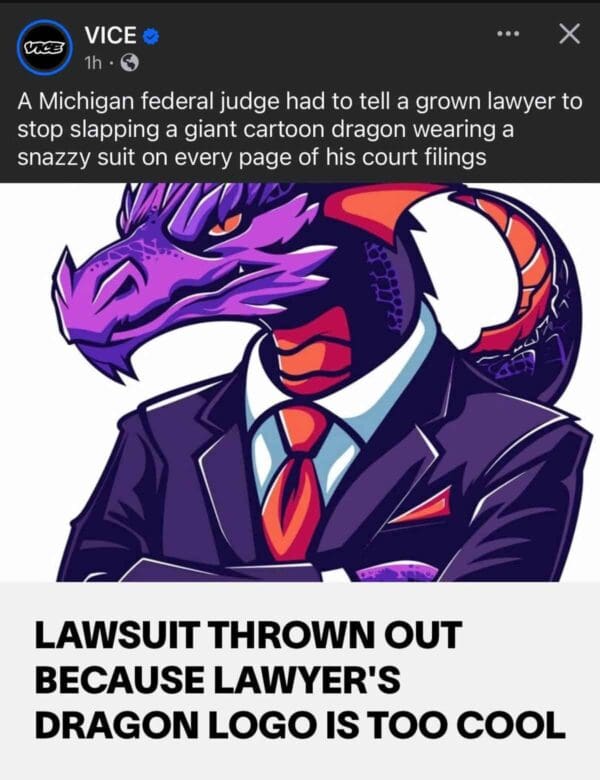The image size is (600, 780).
Task: Dismiss the VICE post with the X
Action: [568, 34]
